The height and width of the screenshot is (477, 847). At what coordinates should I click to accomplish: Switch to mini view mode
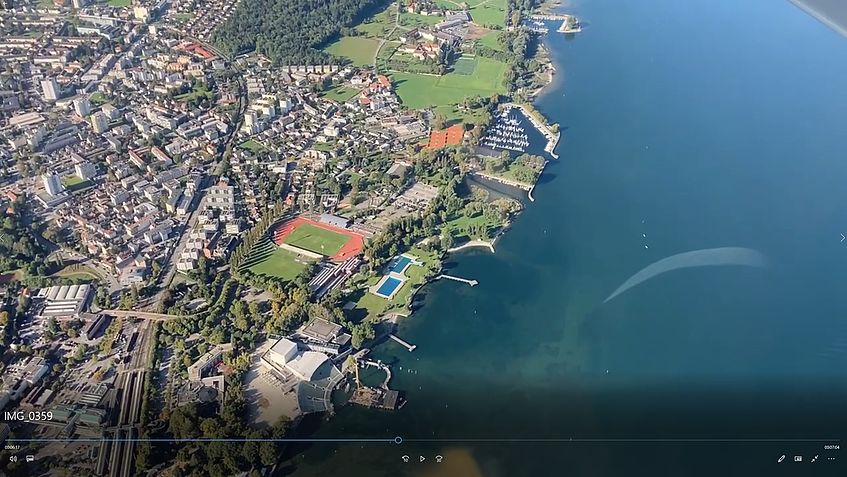798,459
